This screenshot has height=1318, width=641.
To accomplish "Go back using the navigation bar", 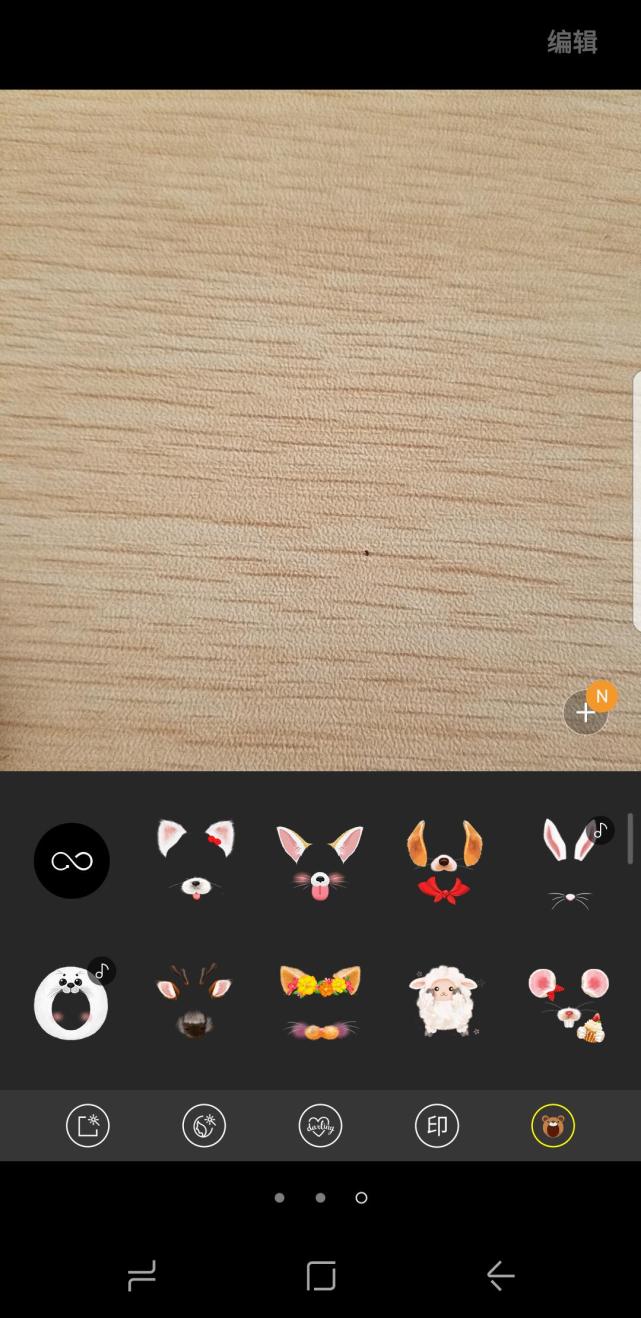I will click(x=500, y=1275).
